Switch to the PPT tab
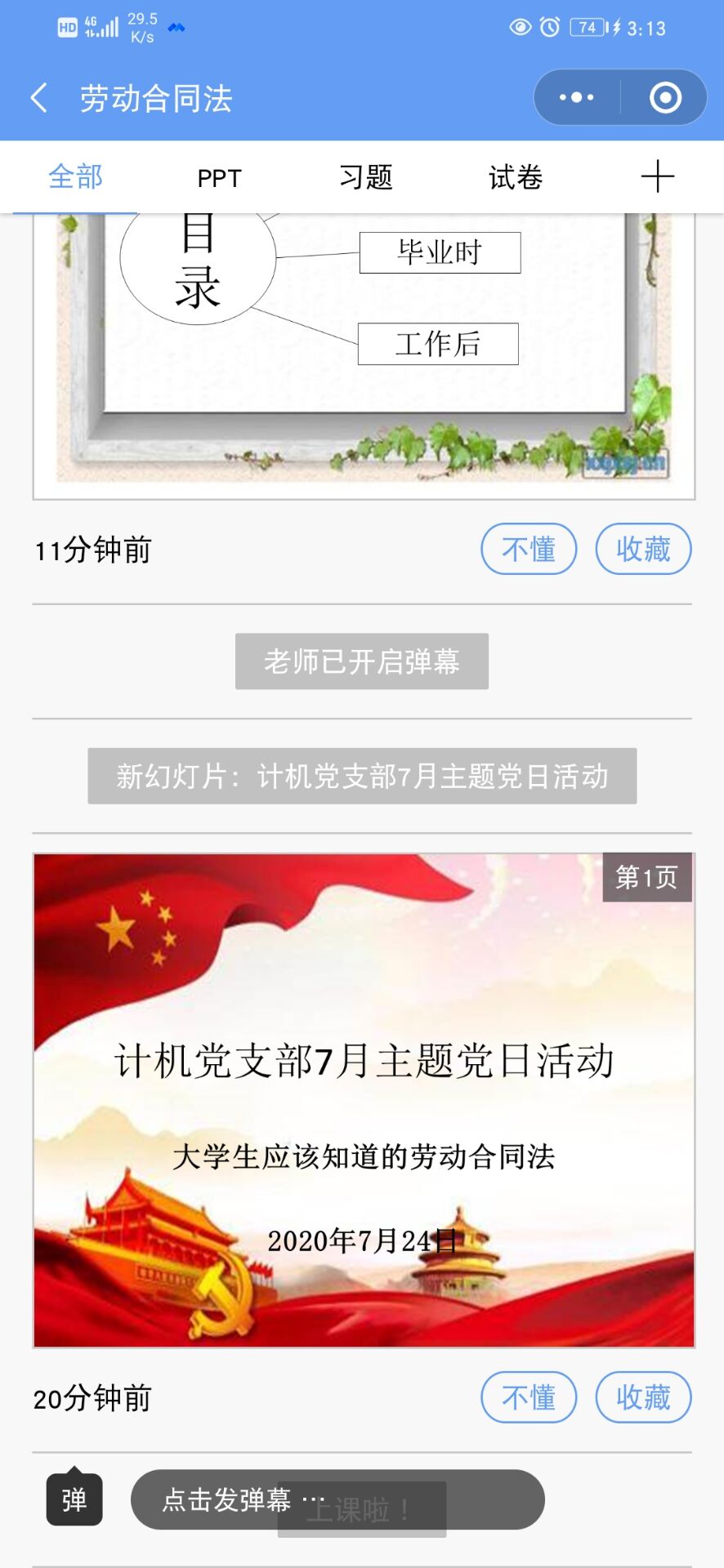 pyautogui.click(x=219, y=177)
